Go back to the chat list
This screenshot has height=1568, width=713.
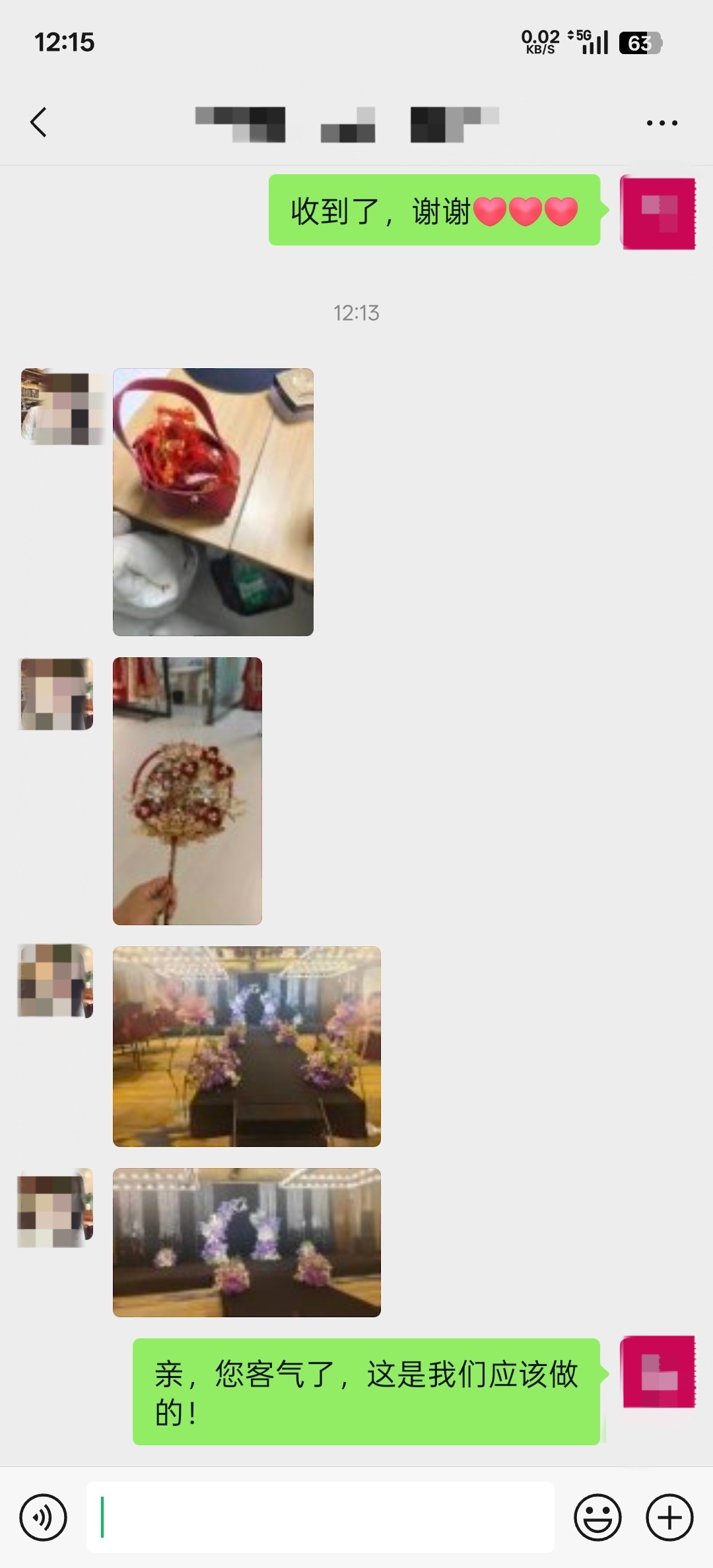[x=38, y=122]
